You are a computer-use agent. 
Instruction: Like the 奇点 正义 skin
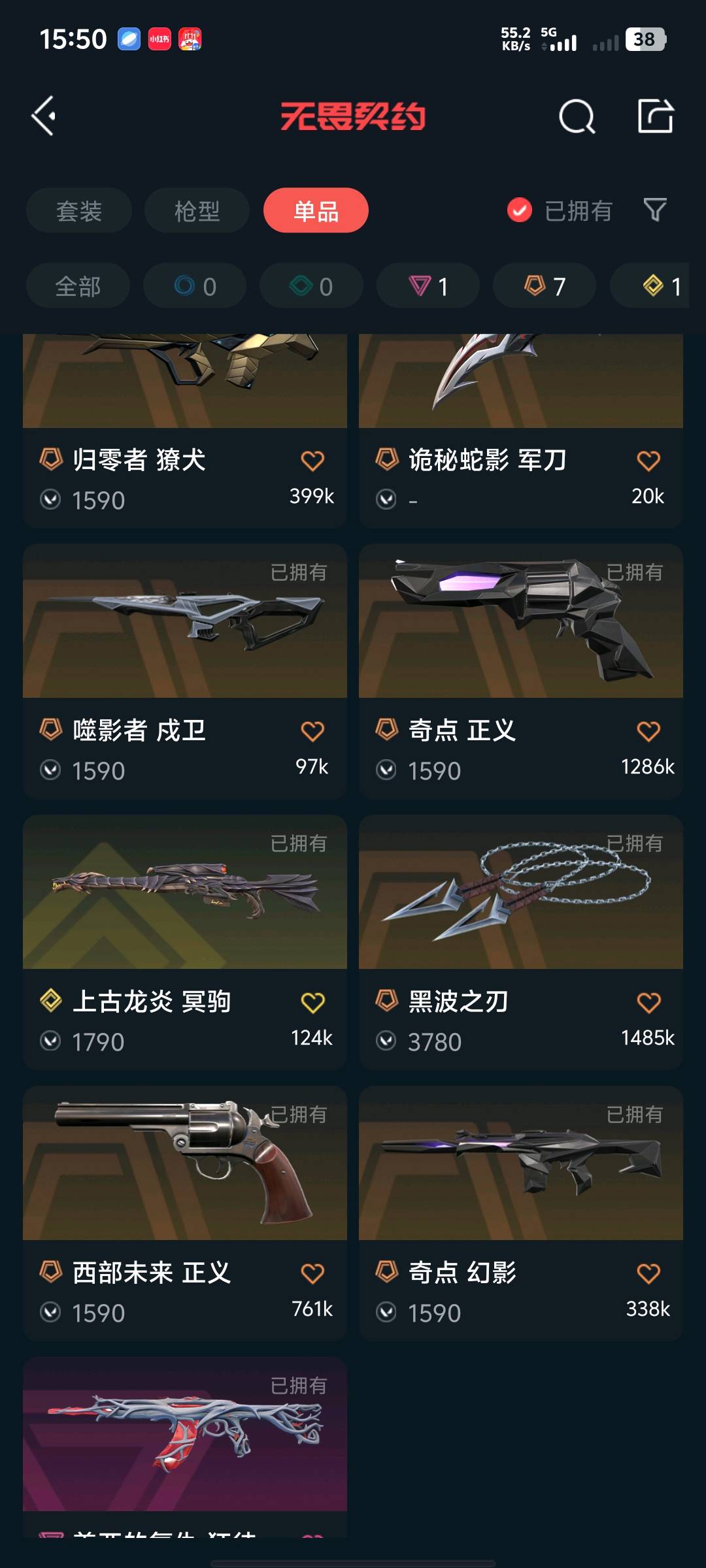pos(648,731)
